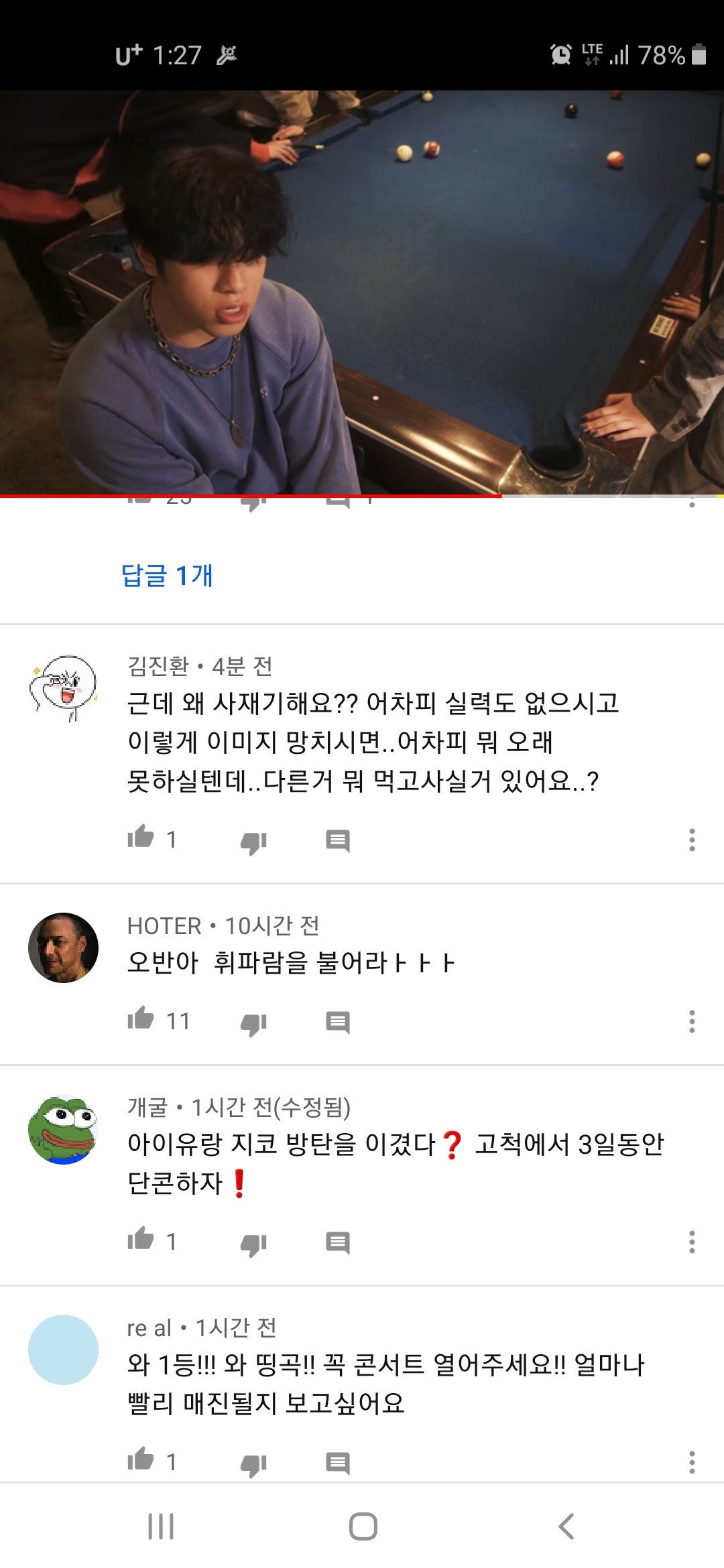Dislike 김진환's comment
The height and width of the screenshot is (1568, 724).
253,842
